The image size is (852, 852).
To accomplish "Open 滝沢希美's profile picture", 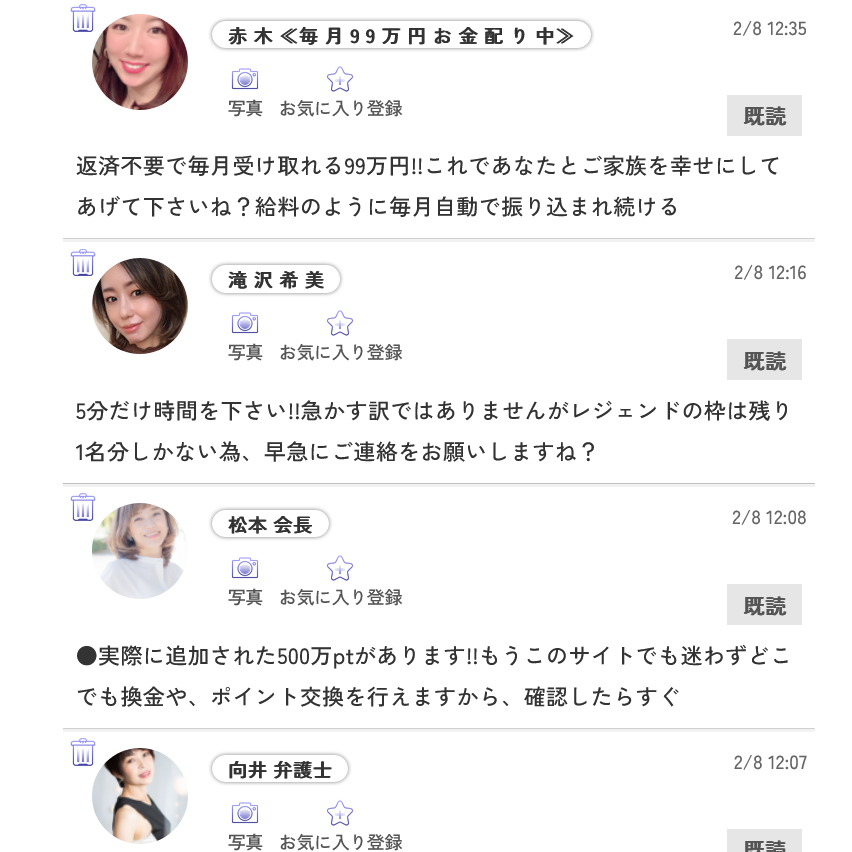I will (139, 306).
